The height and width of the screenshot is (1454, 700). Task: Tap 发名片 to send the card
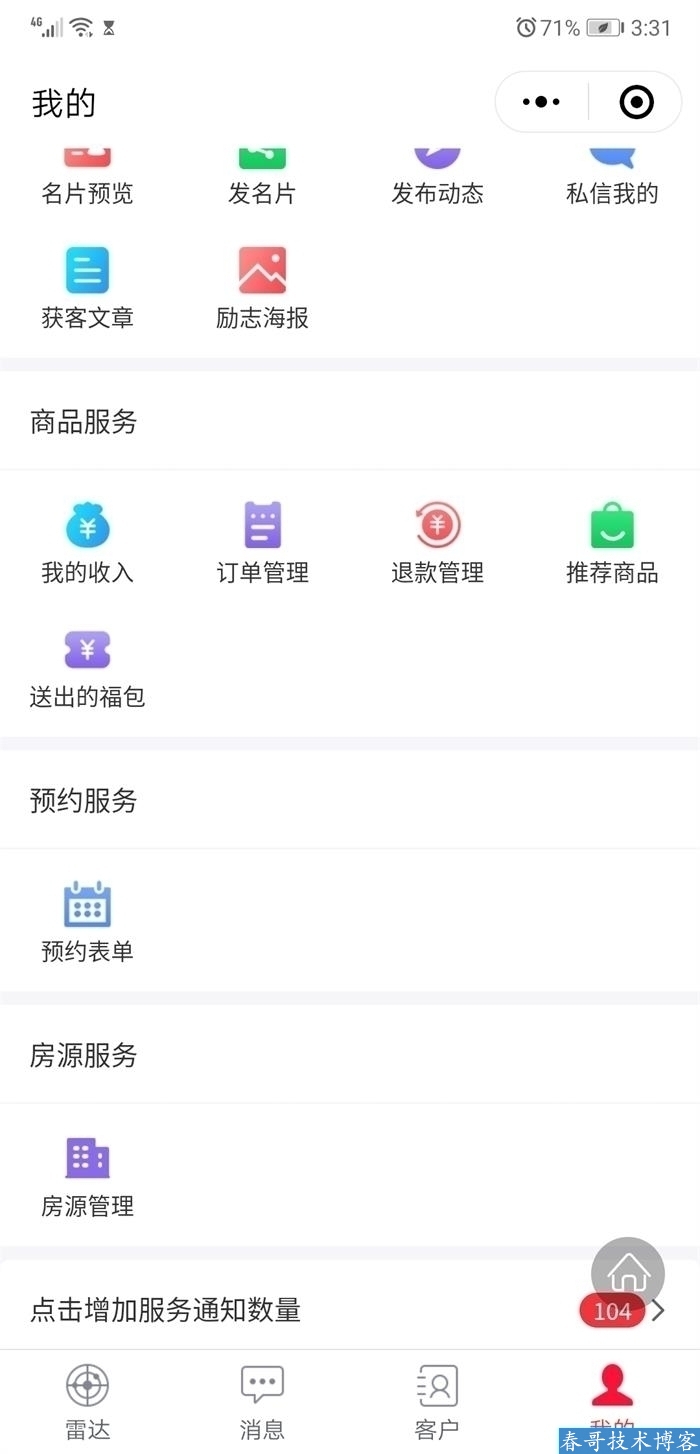click(x=262, y=182)
